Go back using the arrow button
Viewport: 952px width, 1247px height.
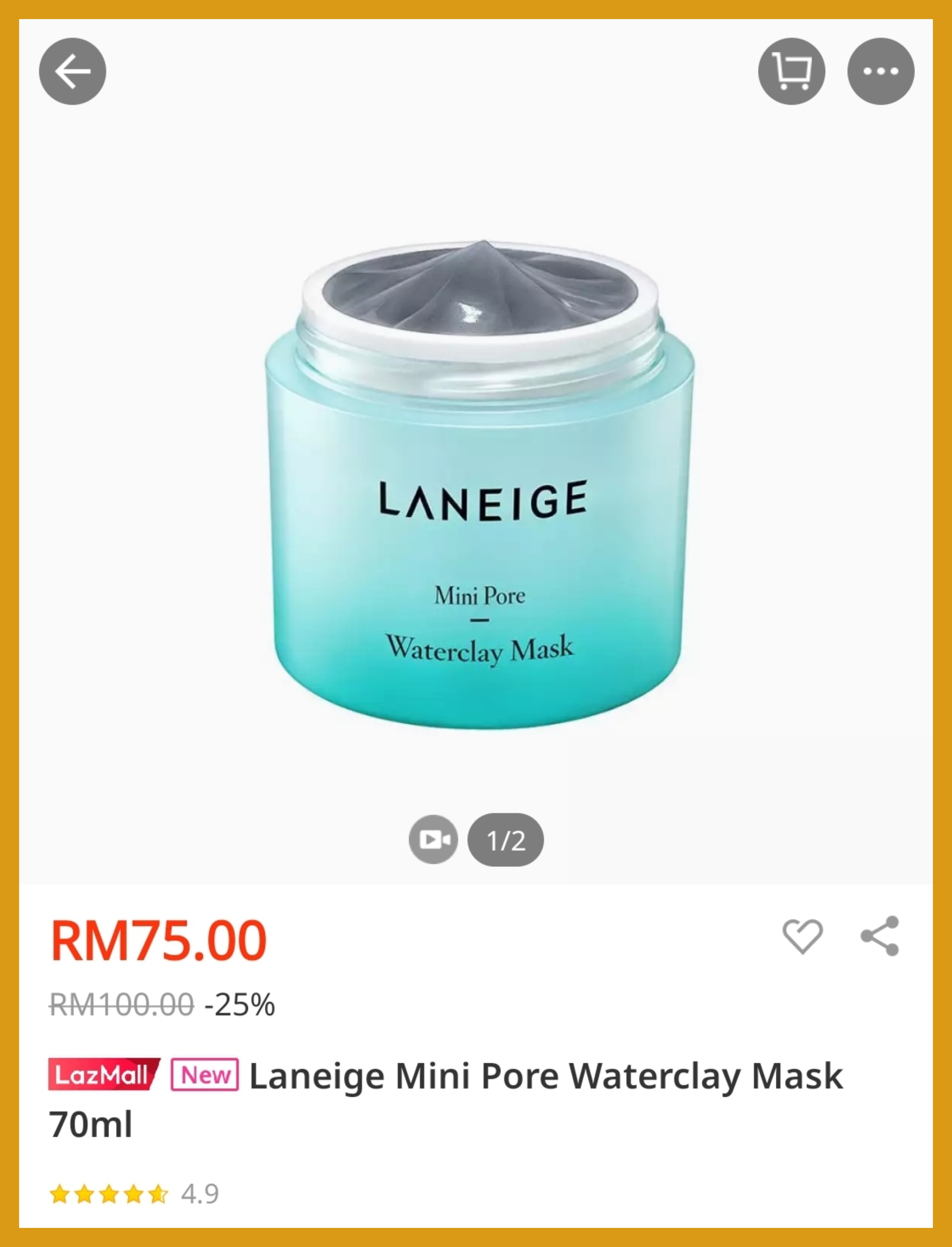click(72, 71)
